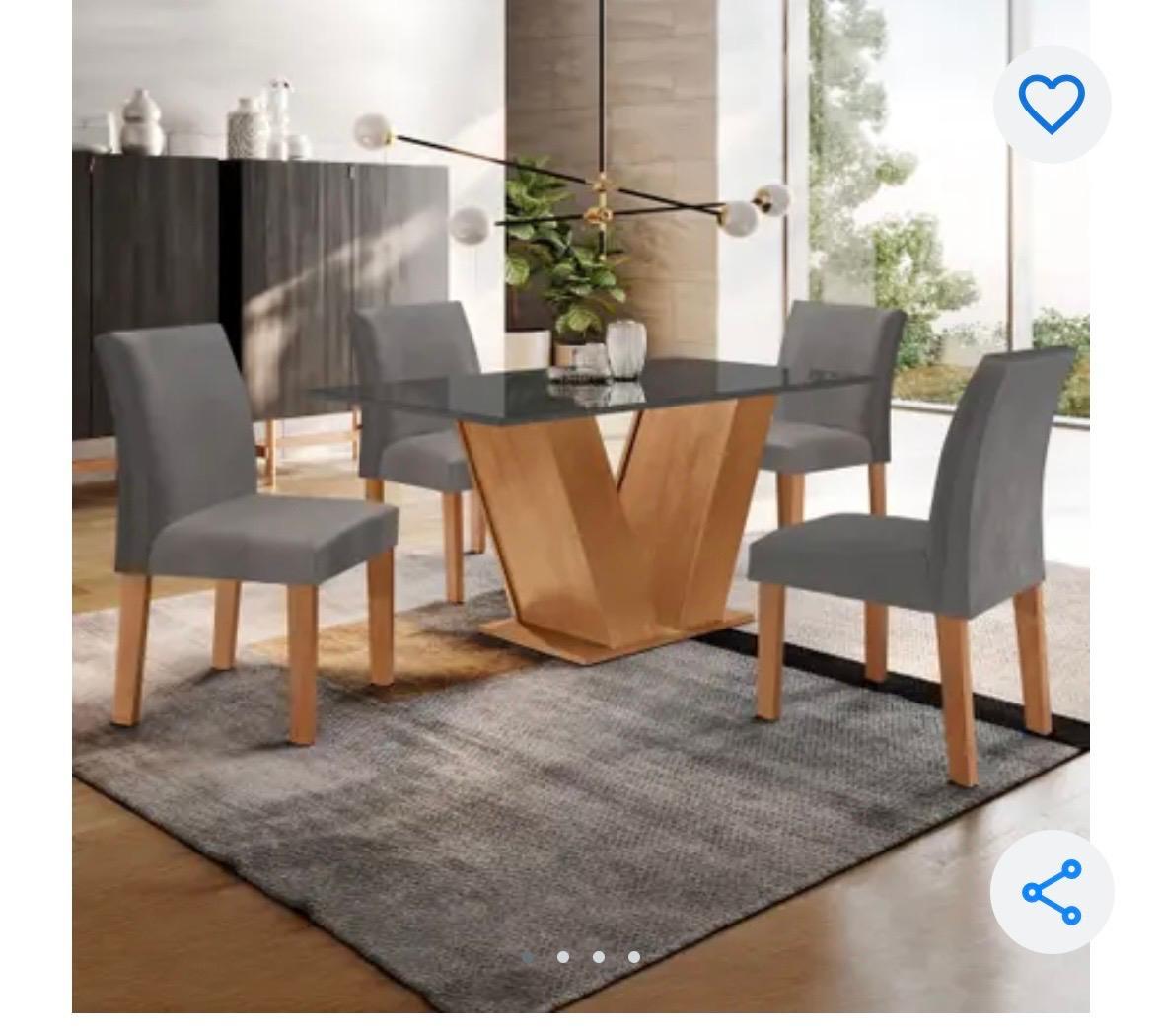Share this product
Screen dimensions: 1162x1036
pos(1052,892)
